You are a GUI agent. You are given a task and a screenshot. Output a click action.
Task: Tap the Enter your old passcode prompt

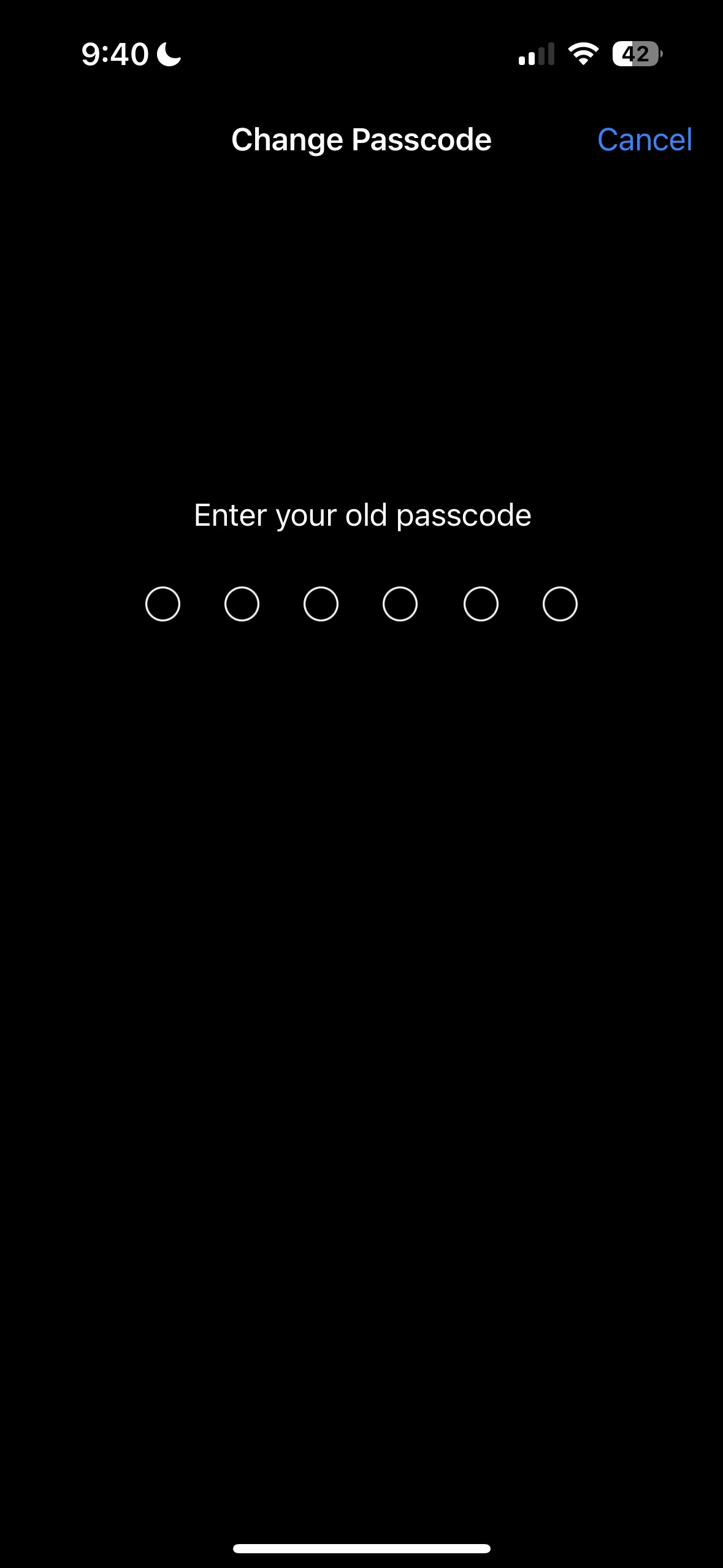(x=362, y=515)
